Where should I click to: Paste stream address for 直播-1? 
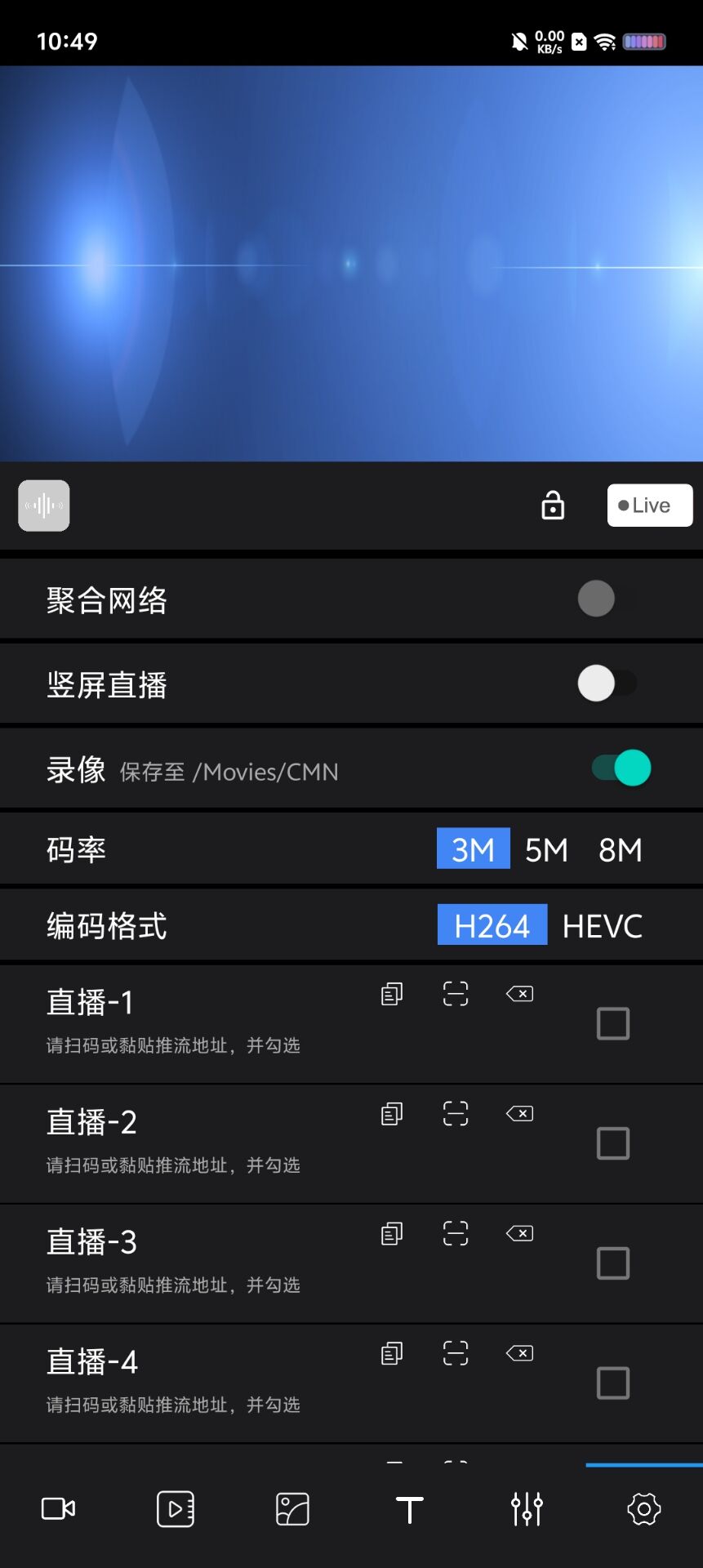pyautogui.click(x=392, y=994)
